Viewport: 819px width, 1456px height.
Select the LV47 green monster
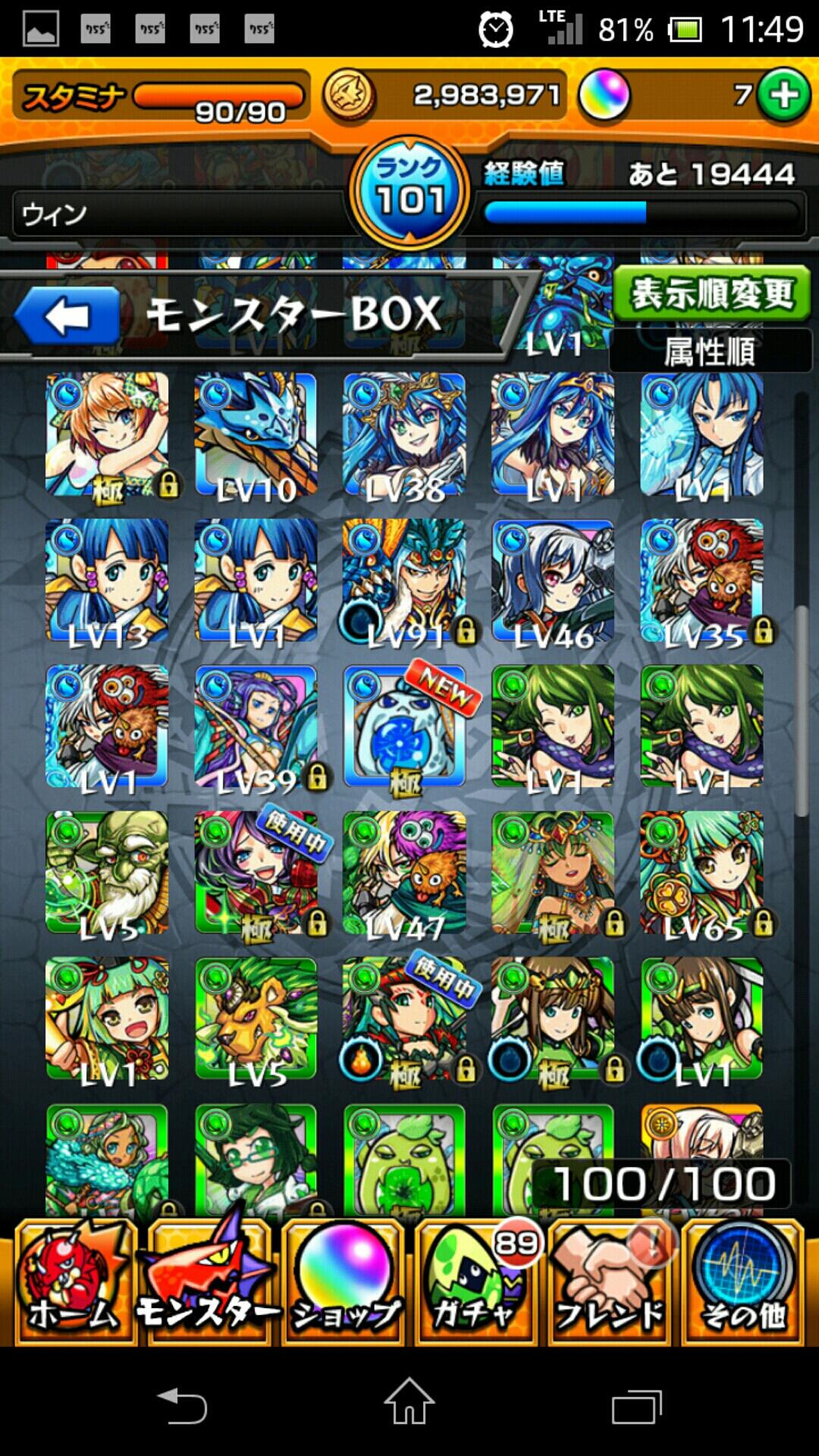click(405, 874)
